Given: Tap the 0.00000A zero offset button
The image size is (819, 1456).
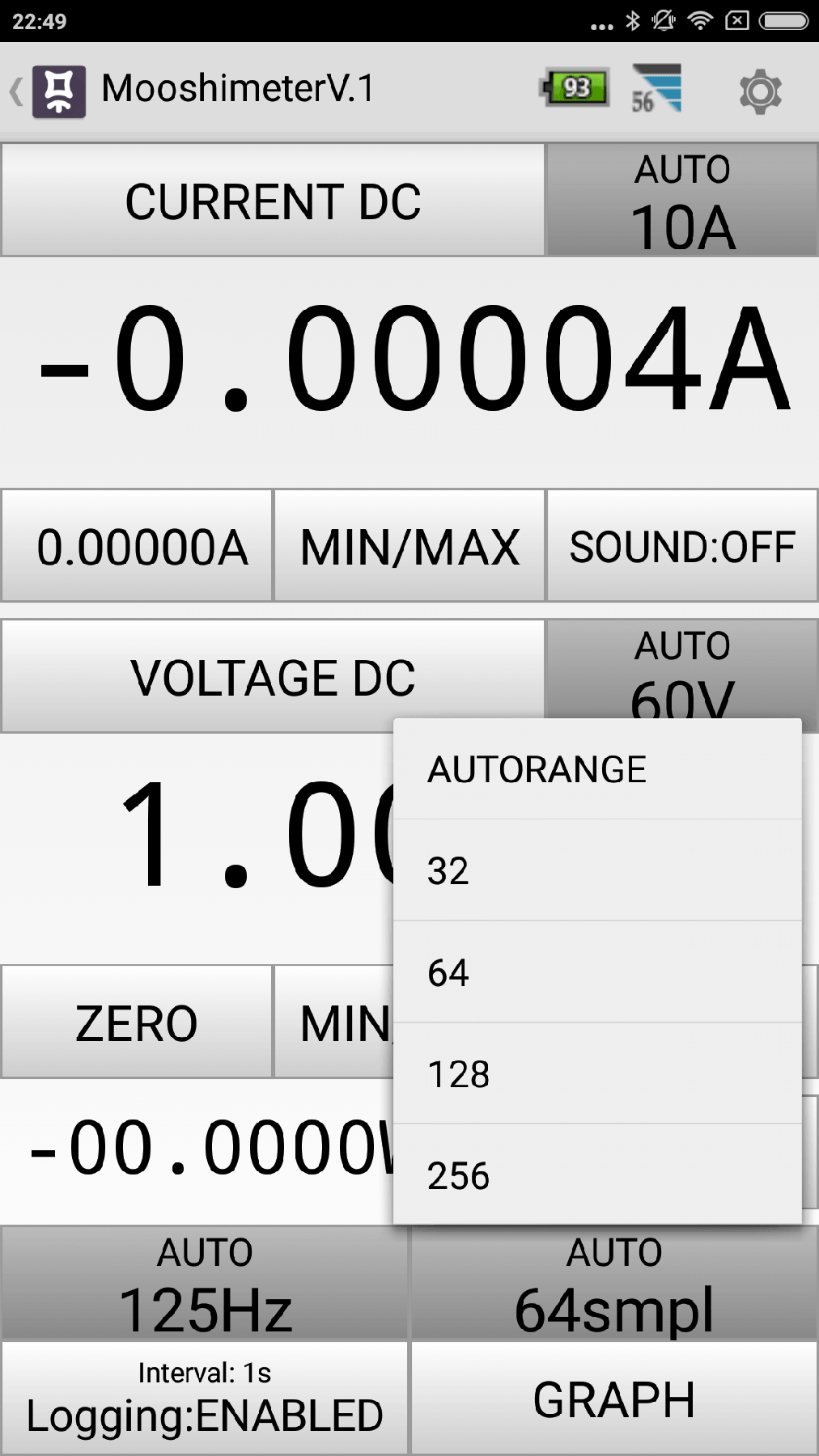Looking at the screenshot, I should [137, 546].
